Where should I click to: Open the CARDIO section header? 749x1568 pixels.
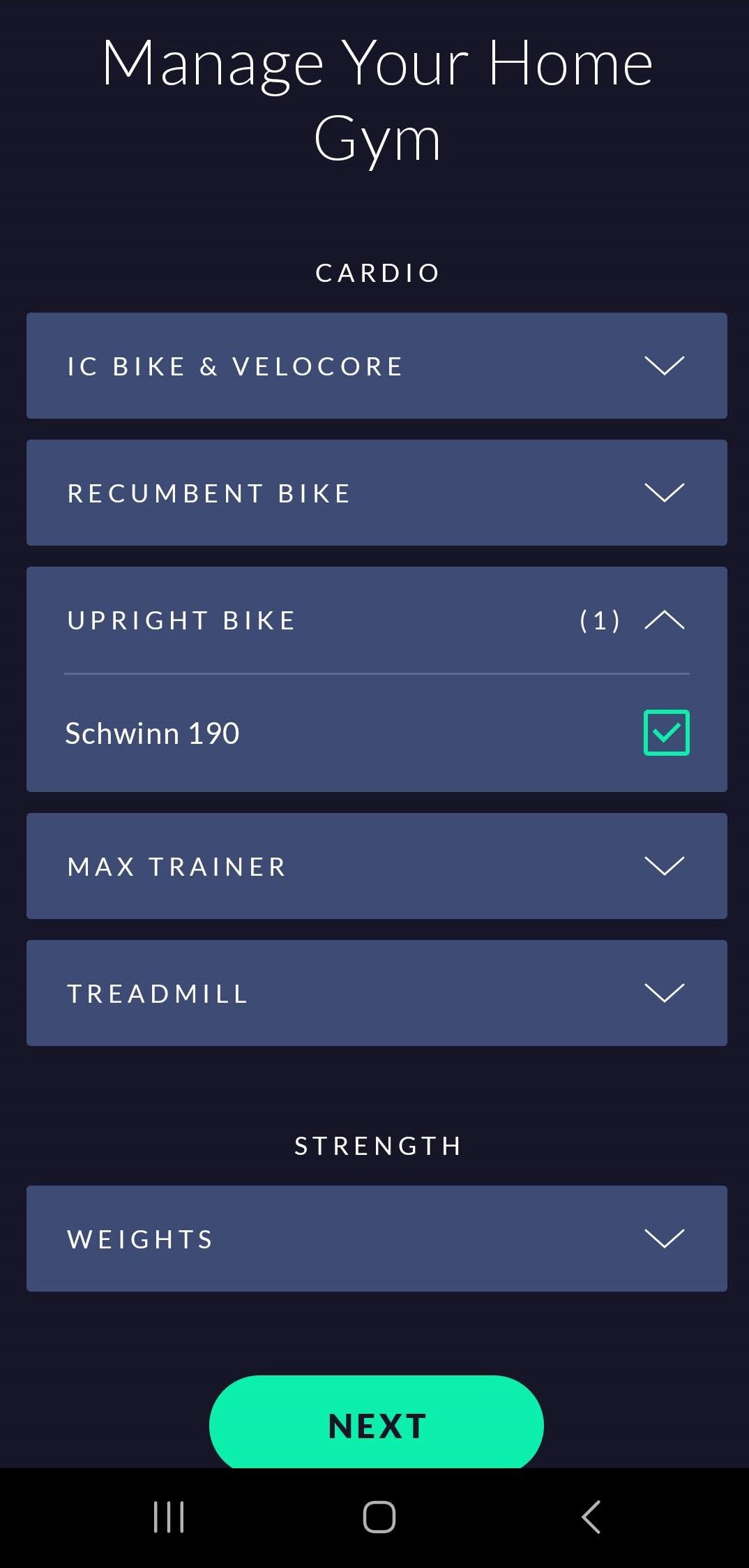tap(376, 272)
